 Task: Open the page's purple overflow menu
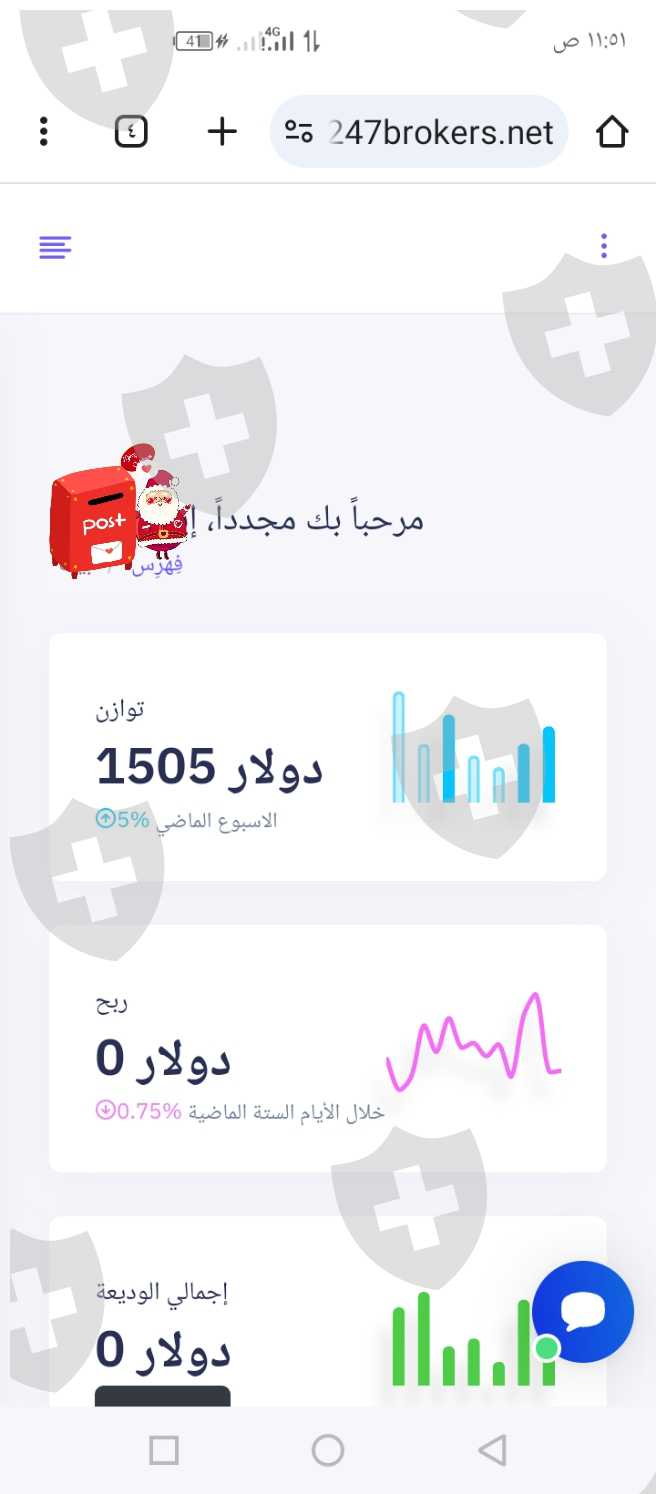click(604, 246)
